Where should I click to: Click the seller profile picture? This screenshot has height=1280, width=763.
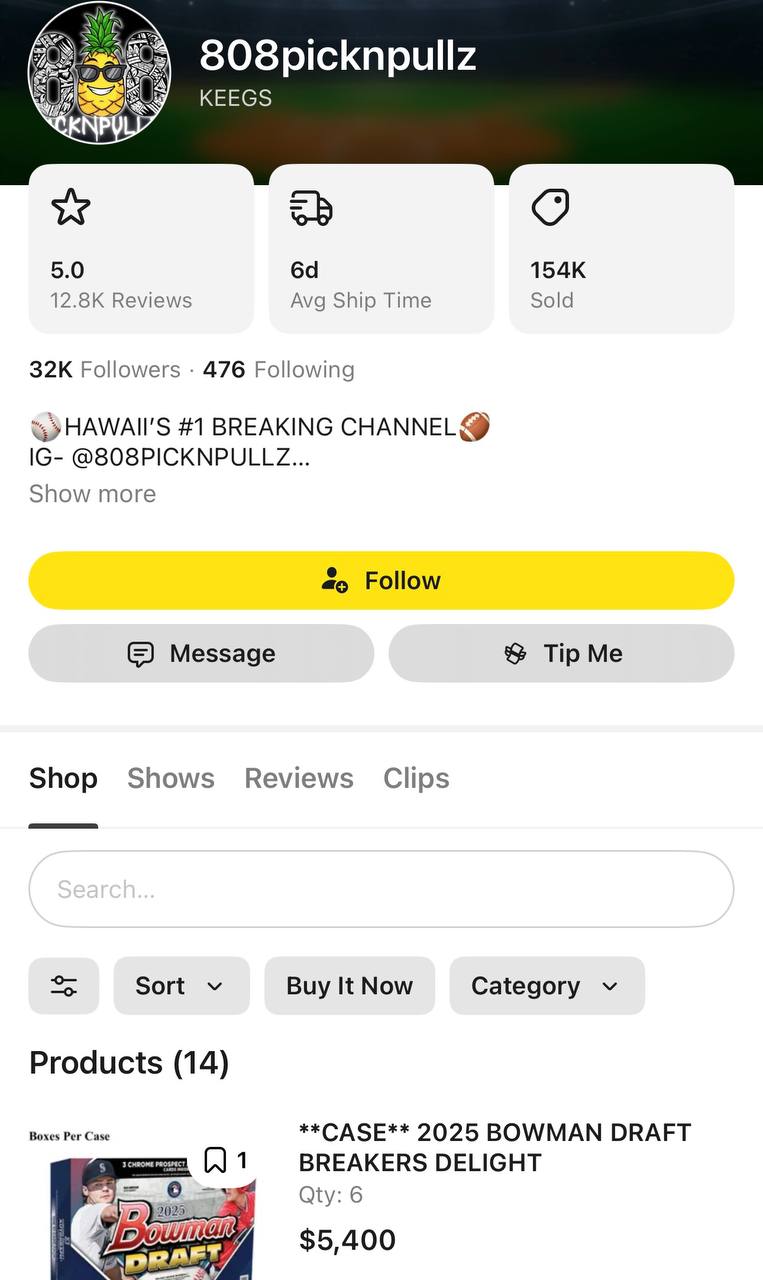coord(100,73)
